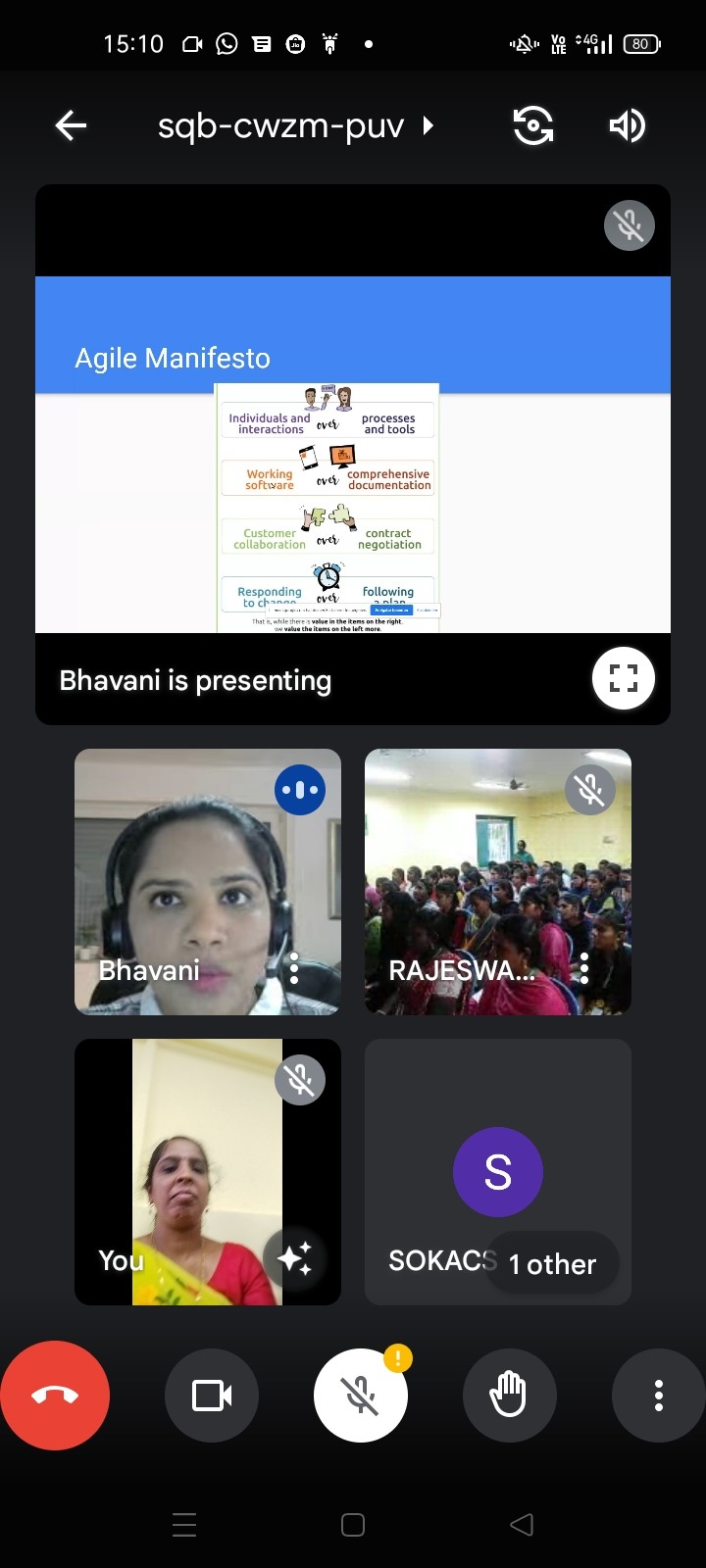This screenshot has width=706, height=1568.
Task: Expand Bhavani's presentation to fullscreen
Action: [624, 678]
